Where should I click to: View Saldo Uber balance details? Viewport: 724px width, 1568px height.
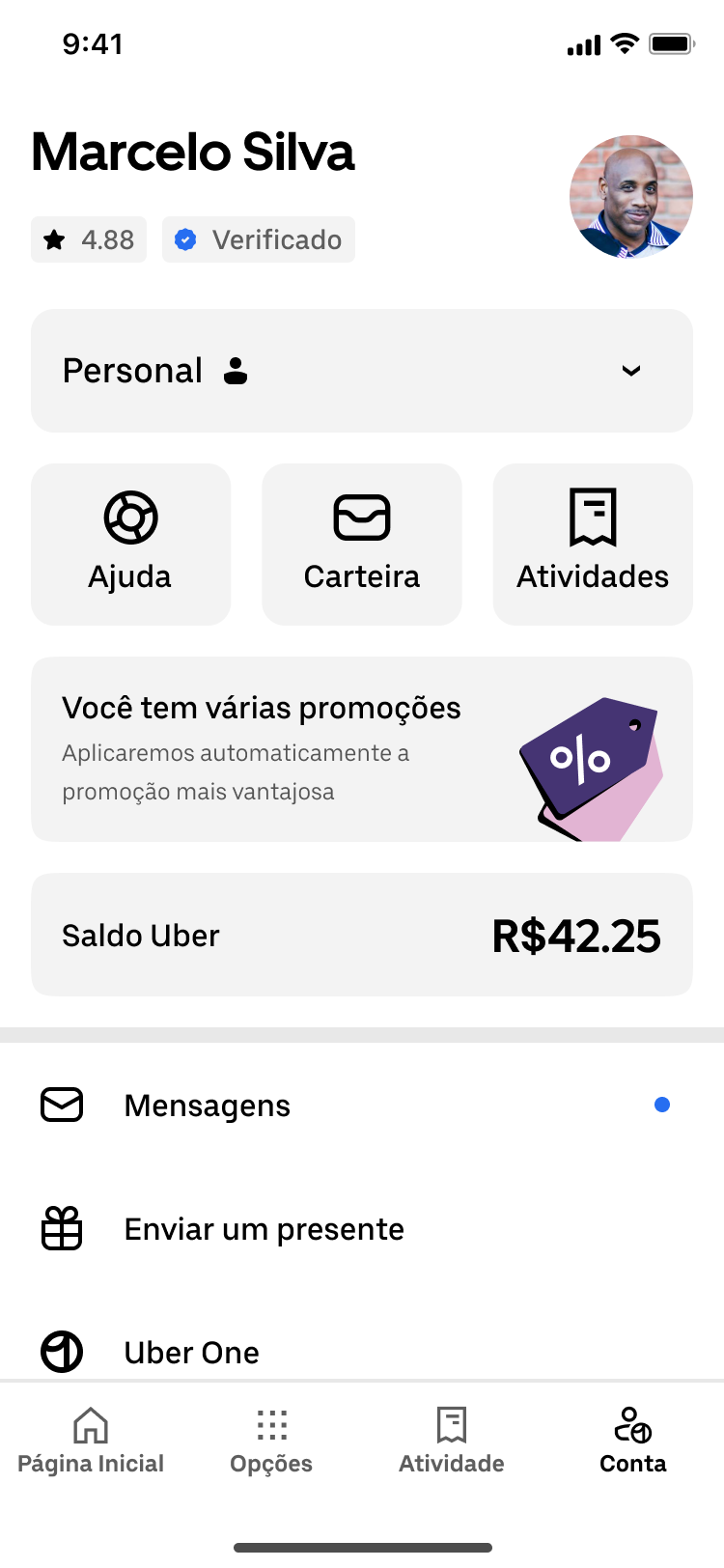tap(362, 935)
